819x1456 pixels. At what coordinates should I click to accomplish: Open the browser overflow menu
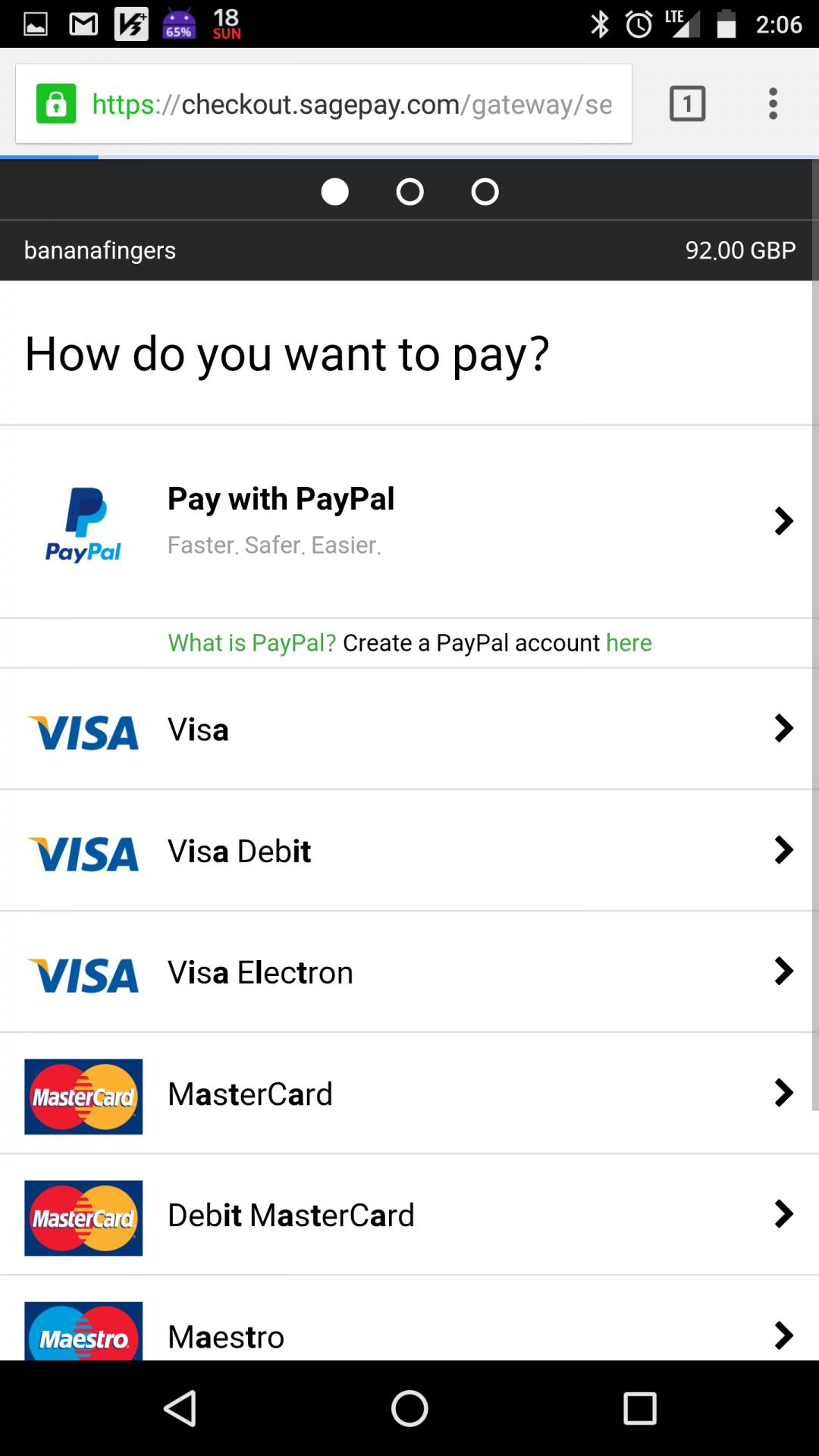click(x=773, y=104)
